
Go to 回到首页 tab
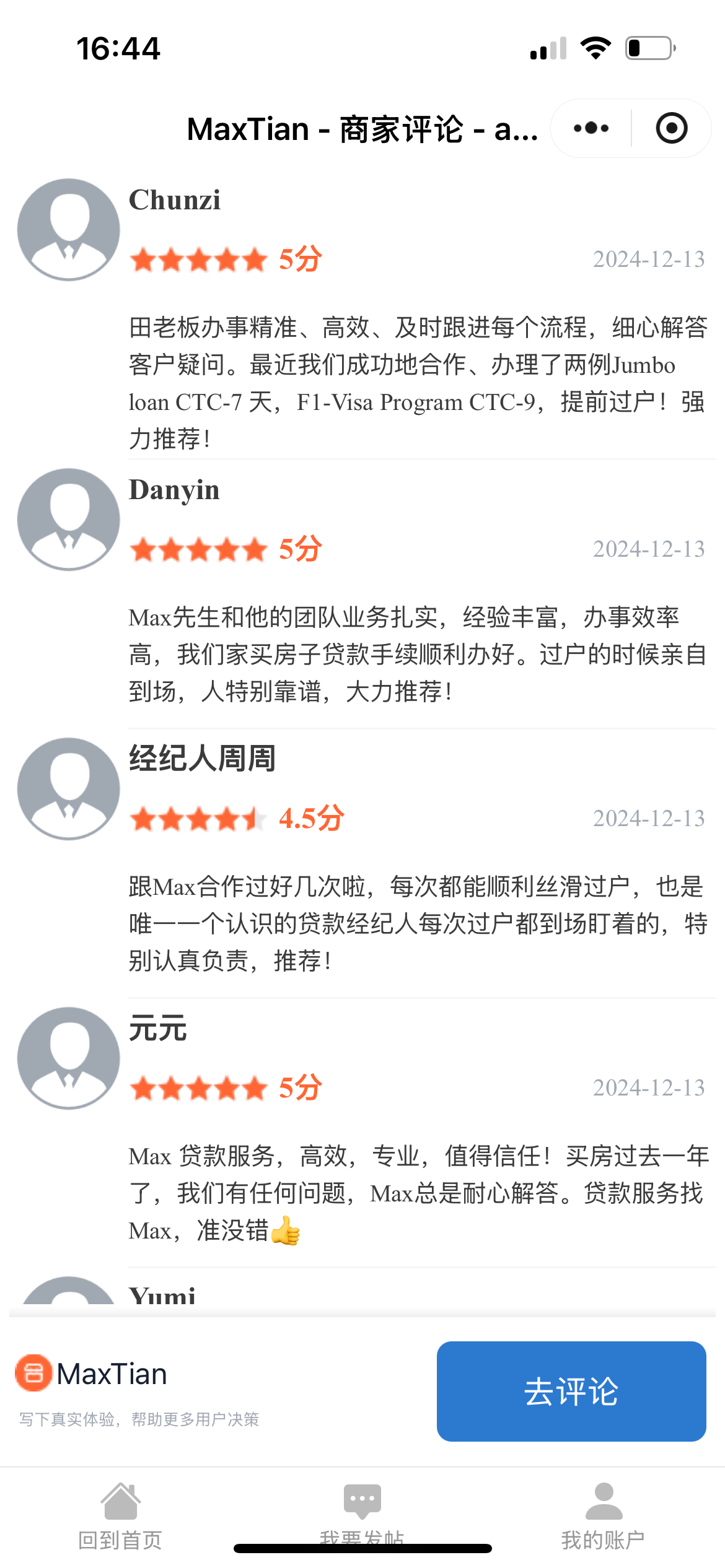point(121,1515)
